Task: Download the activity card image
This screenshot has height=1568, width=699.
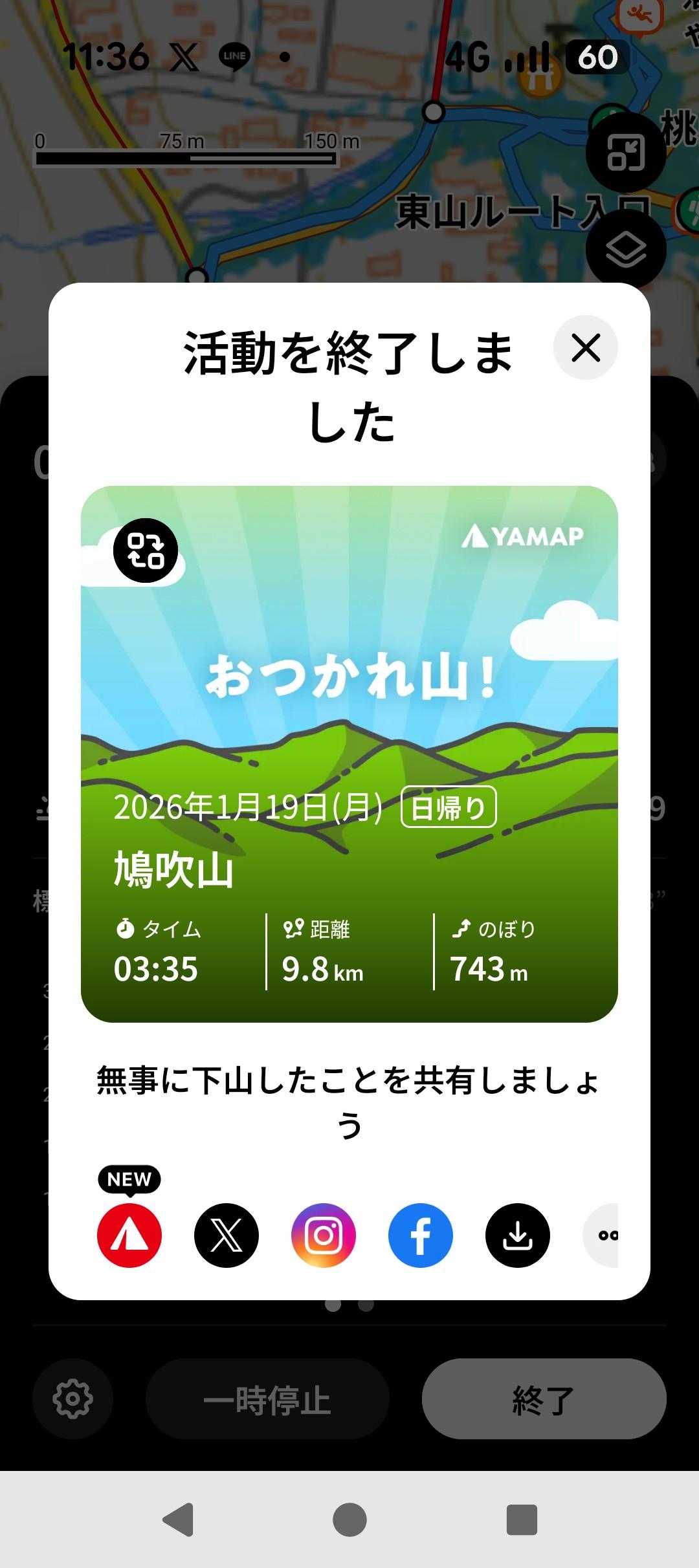Action: coord(518,1235)
